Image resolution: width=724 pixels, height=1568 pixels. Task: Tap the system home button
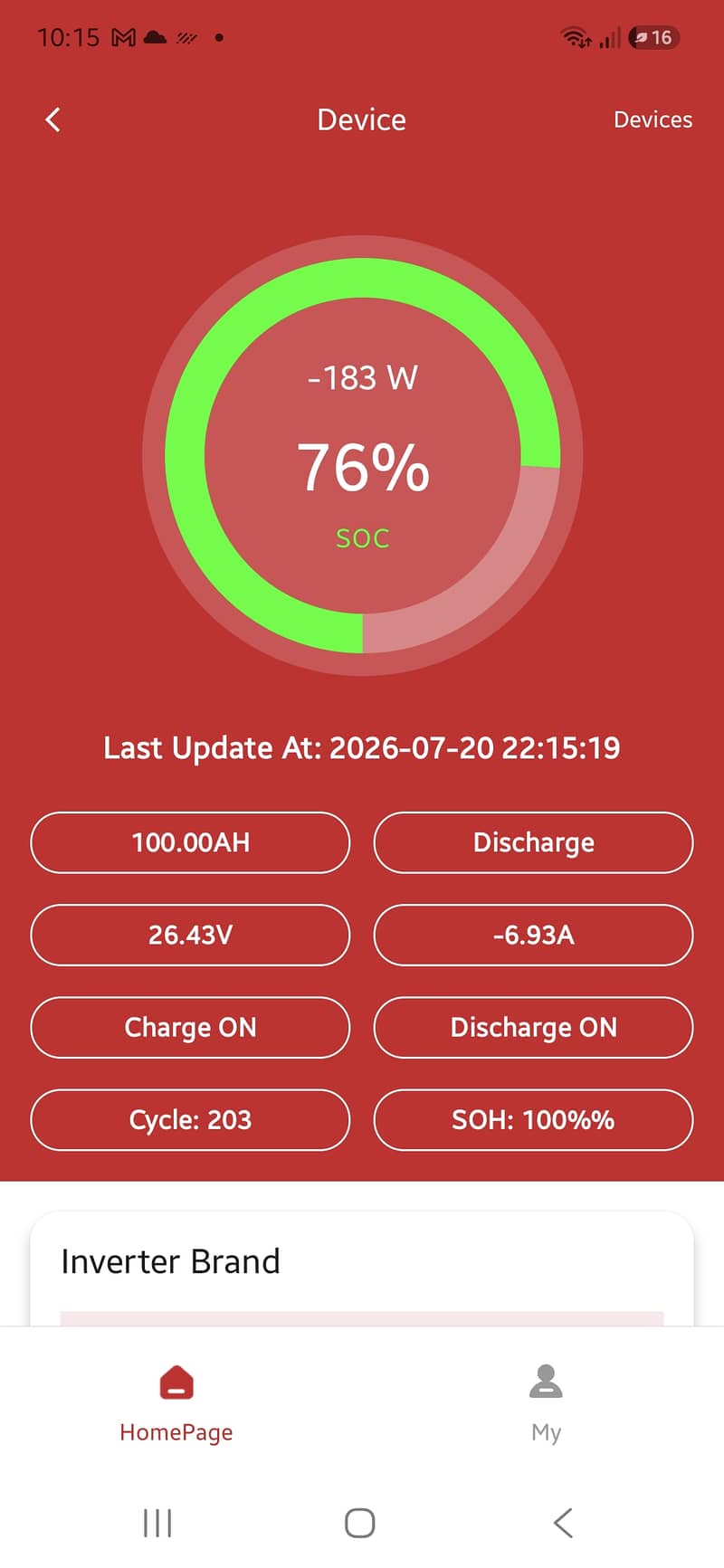(x=360, y=1523)
